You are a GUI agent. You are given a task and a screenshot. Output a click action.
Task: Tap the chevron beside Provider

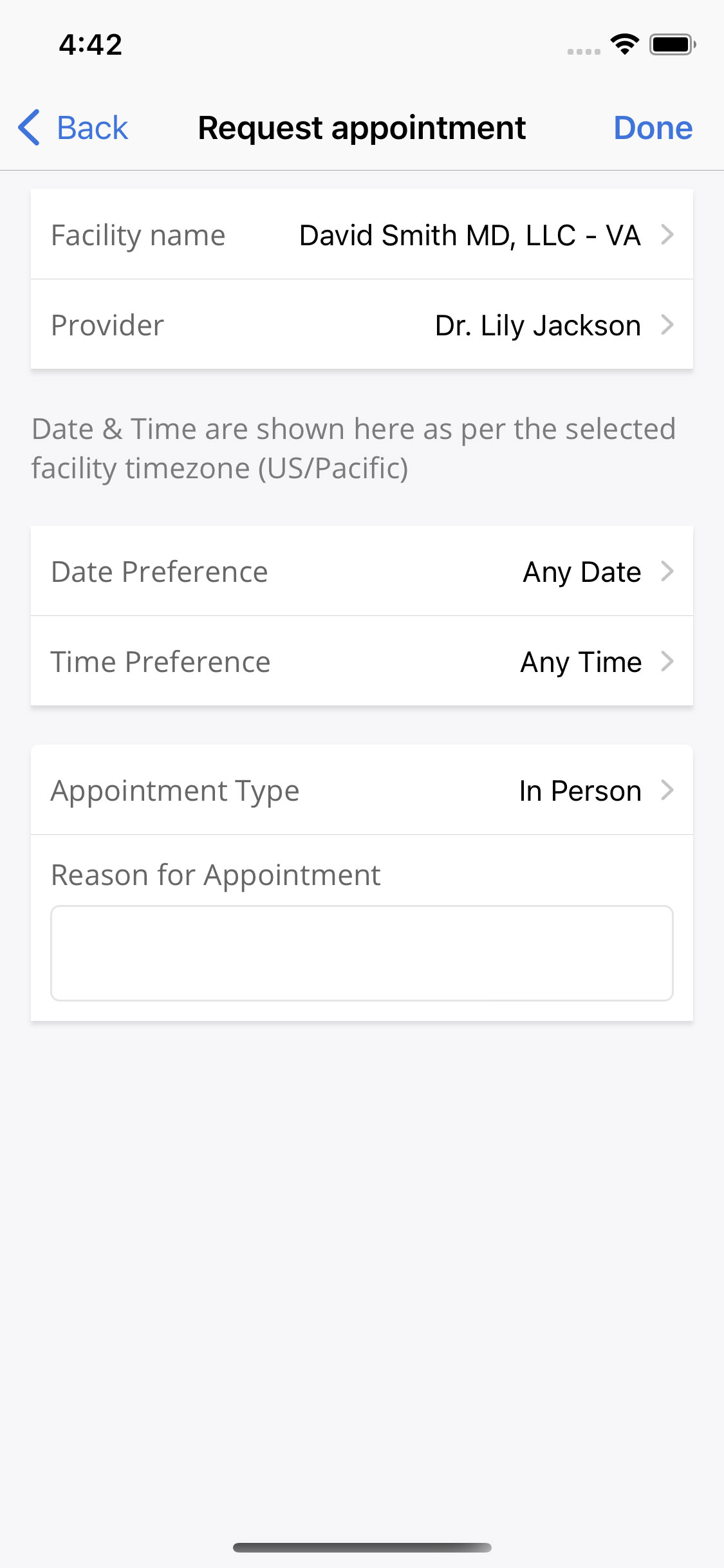(669, 324)
